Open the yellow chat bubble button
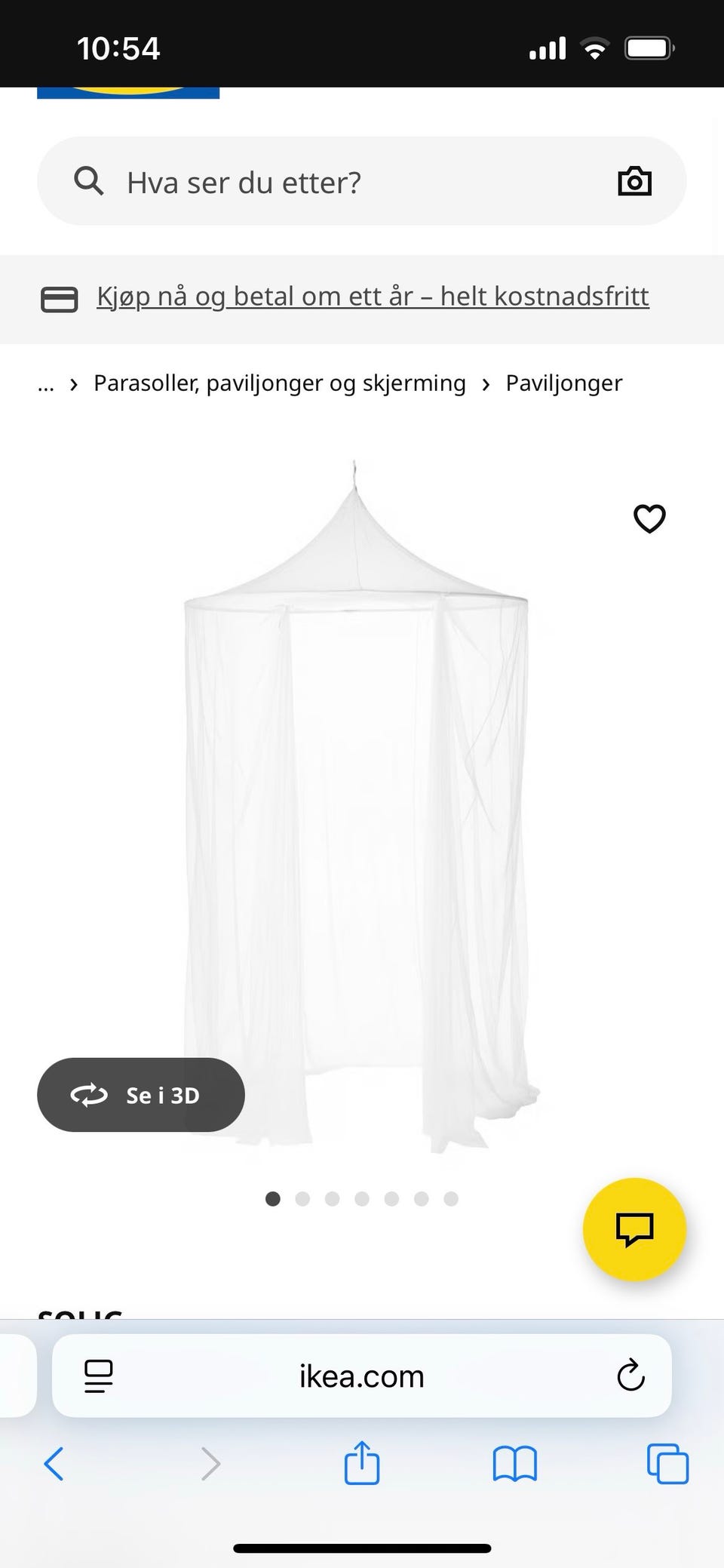724x1568 pixels. coord(635,1229)
